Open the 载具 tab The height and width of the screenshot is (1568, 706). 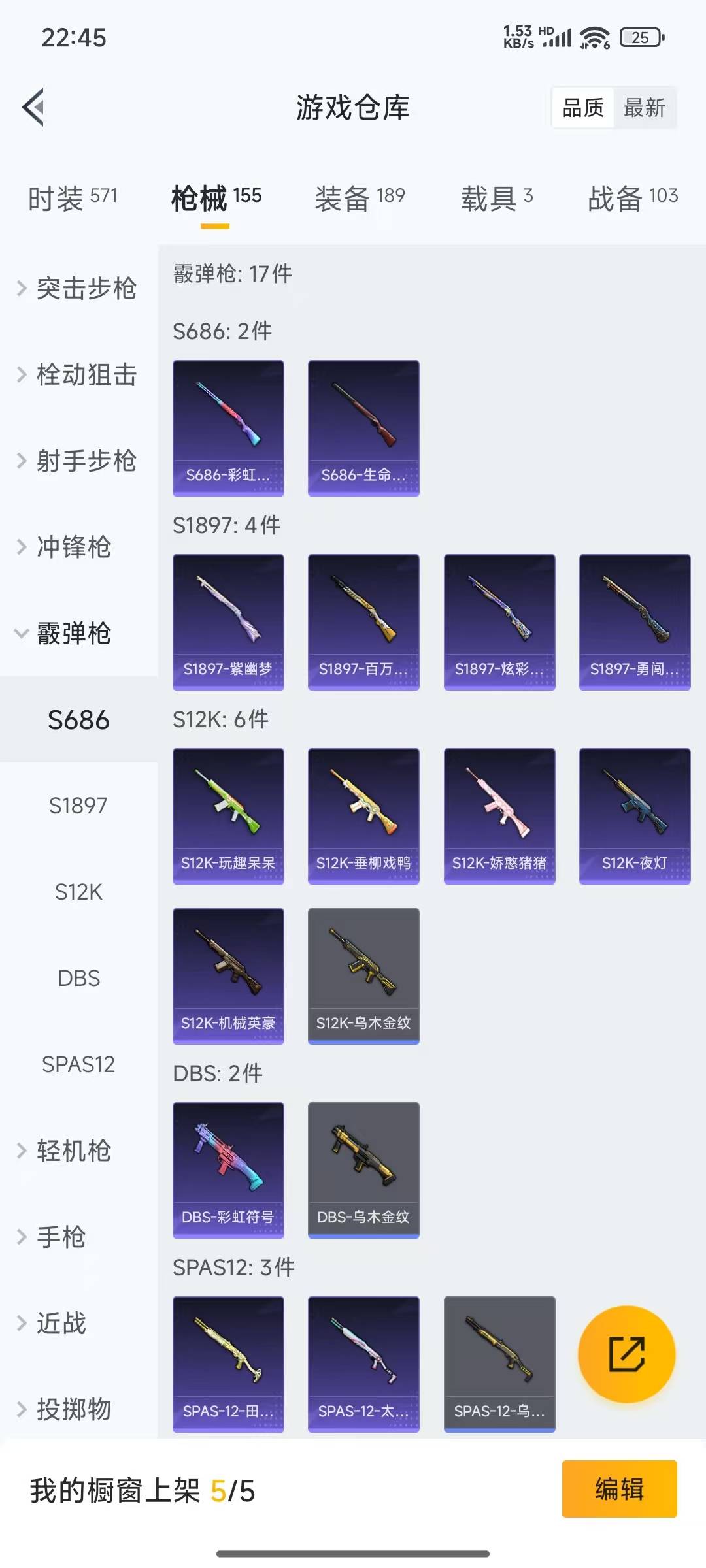[x=497, y=197]
